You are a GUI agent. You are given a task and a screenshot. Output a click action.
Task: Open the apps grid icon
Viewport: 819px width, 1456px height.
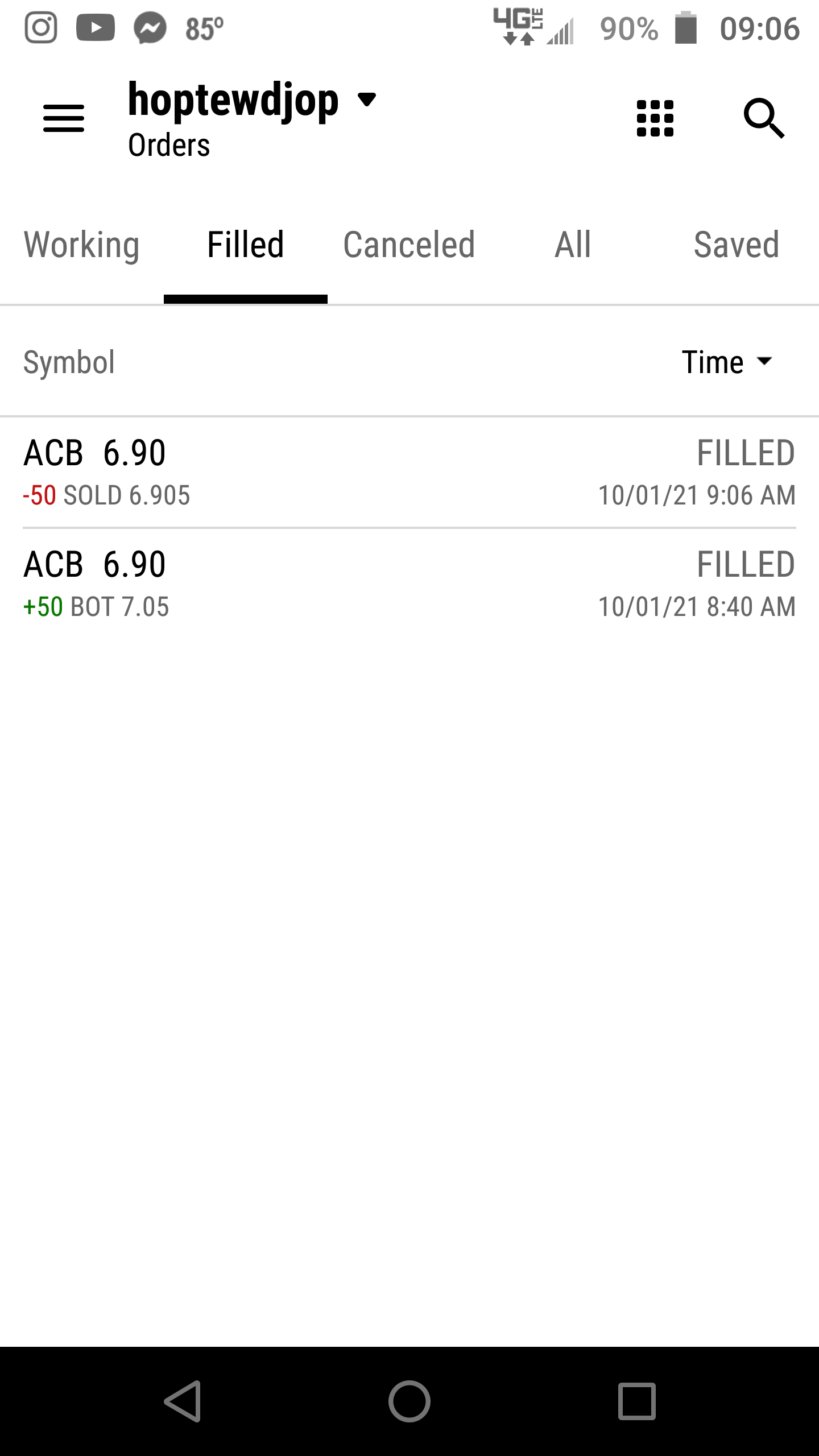click(x=655, y=118)
